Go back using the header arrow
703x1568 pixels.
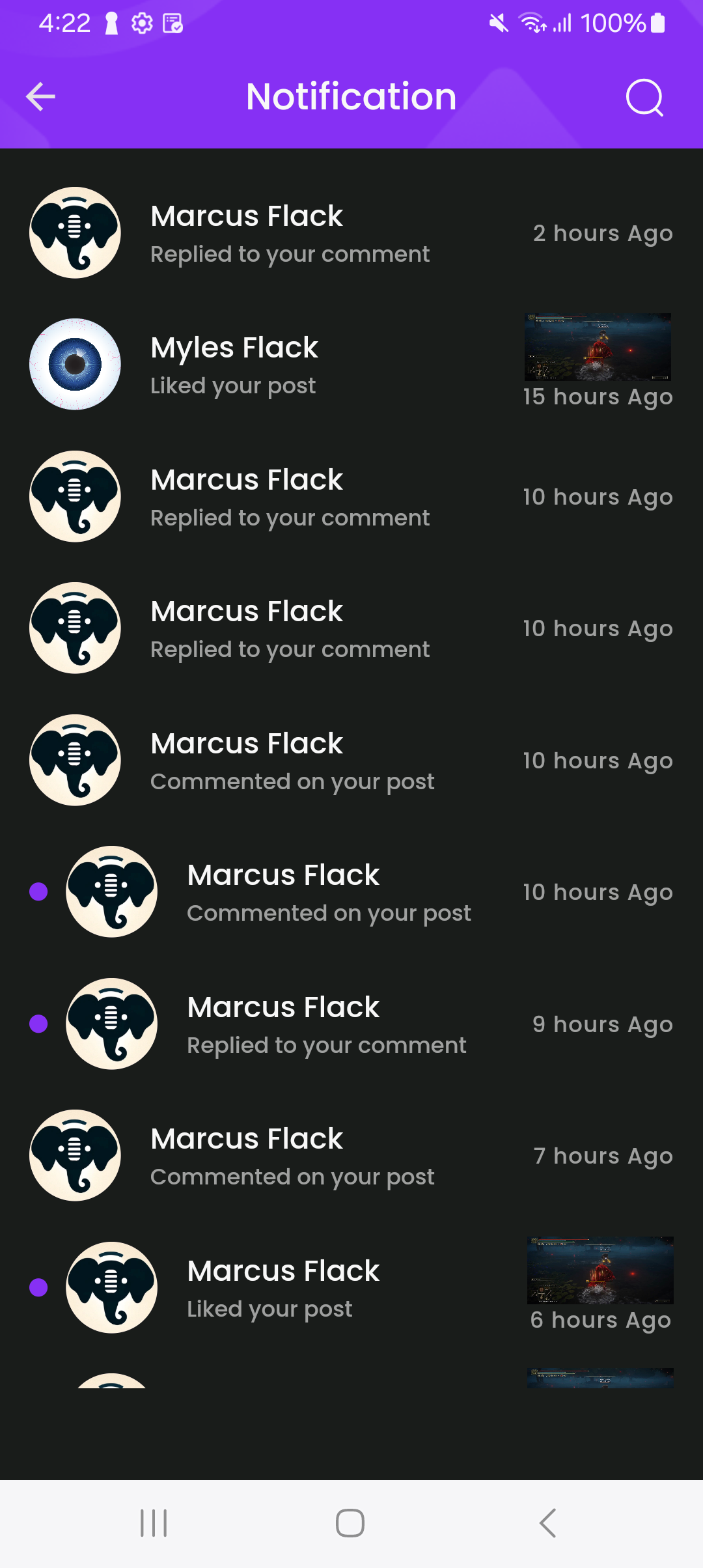coord(40,97)
